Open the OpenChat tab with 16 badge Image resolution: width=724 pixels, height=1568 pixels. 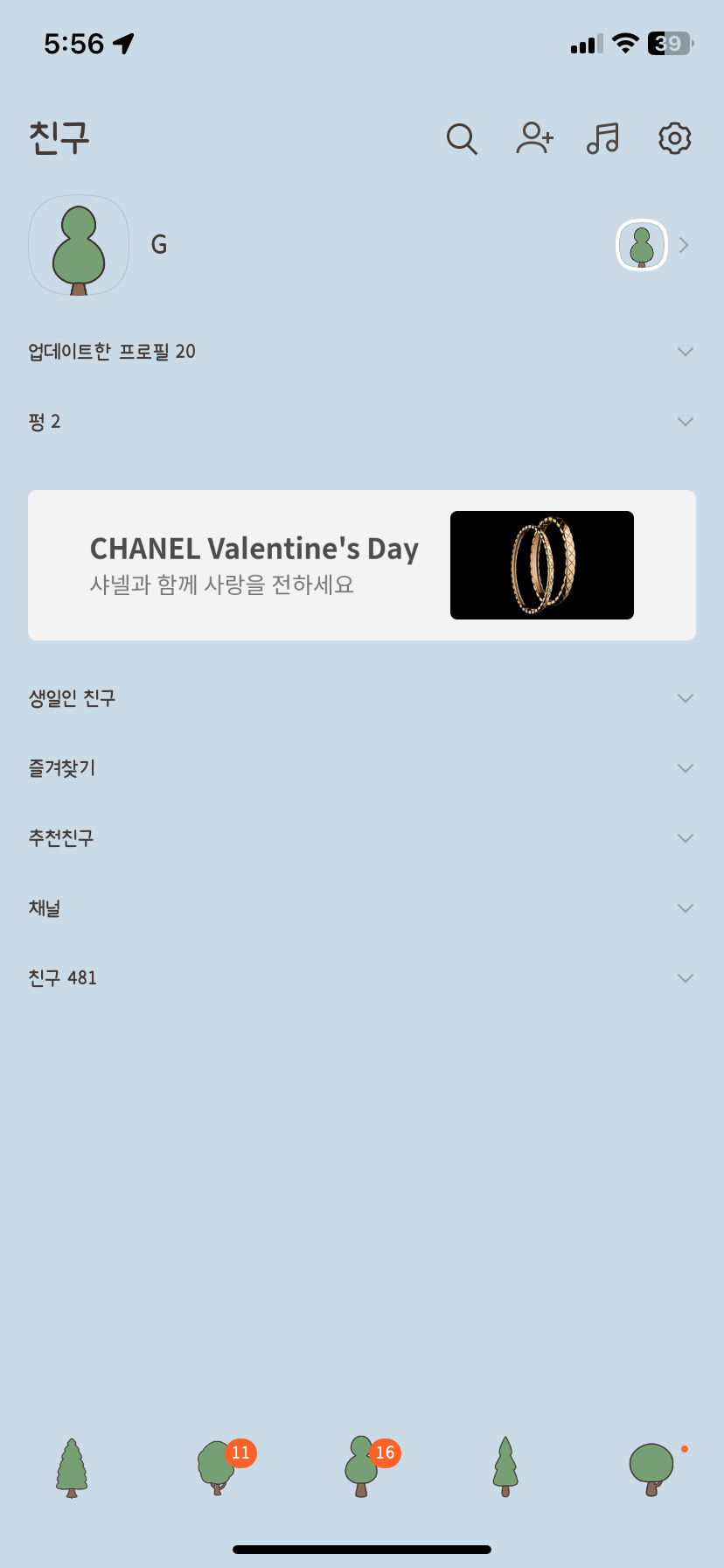[362, 1468]
